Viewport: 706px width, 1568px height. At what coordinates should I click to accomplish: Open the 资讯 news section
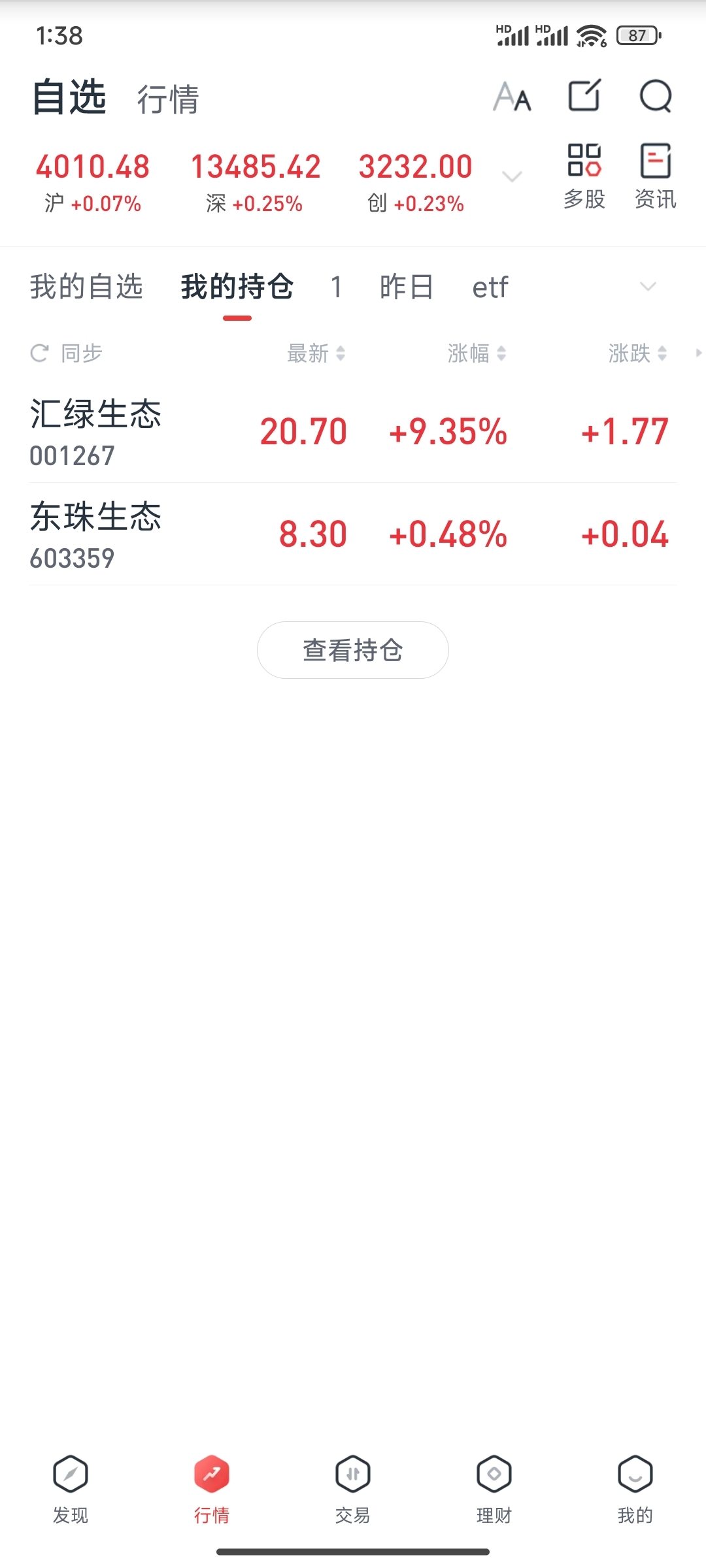[x=655, y=176]
